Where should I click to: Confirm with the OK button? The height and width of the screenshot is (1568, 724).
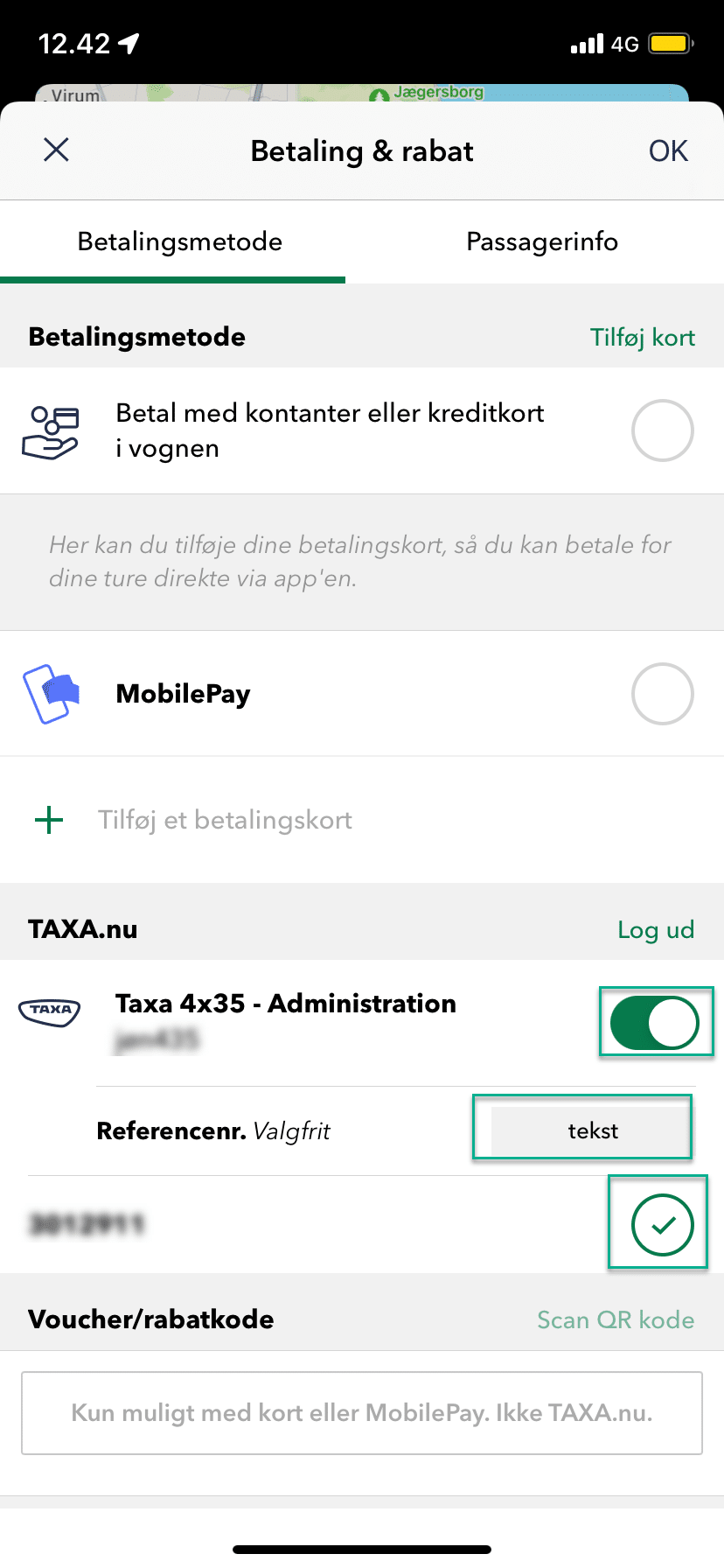coord(668,150)
